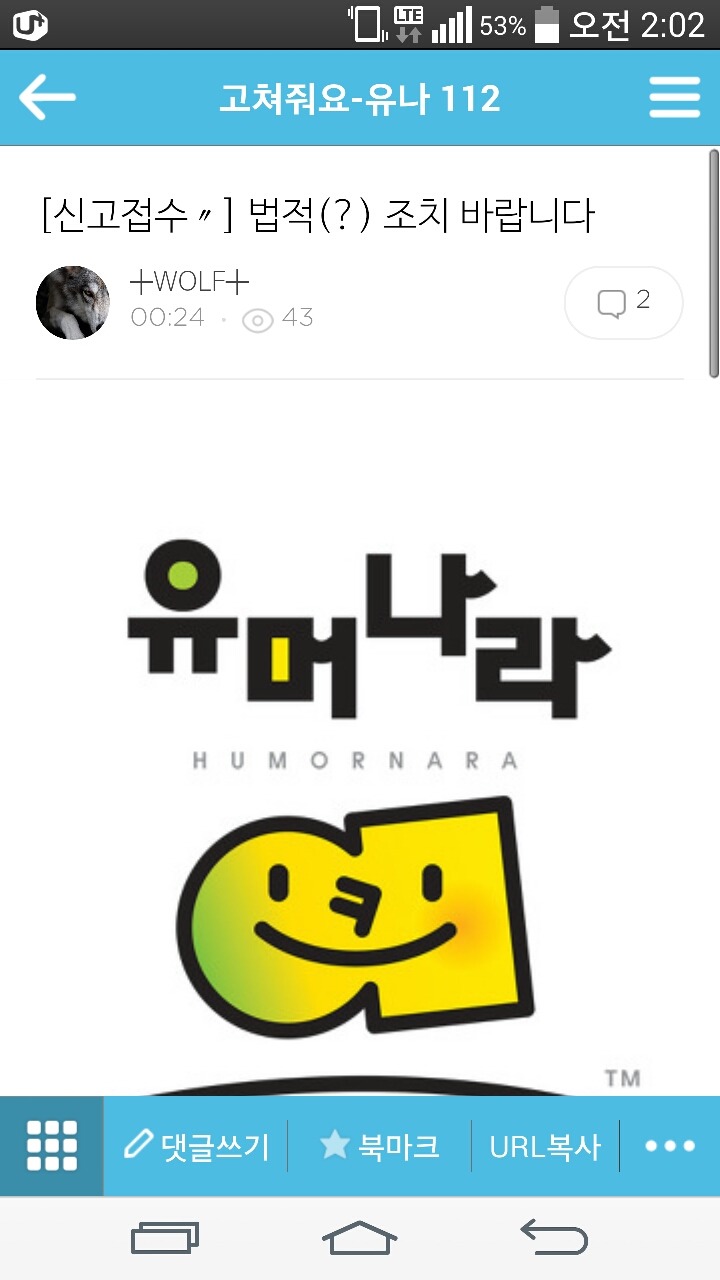Tap the Humornara app logo in top-left corner
Viewport: 720px width, 1280px height.
pyautogui.click(x=27, y=24)
